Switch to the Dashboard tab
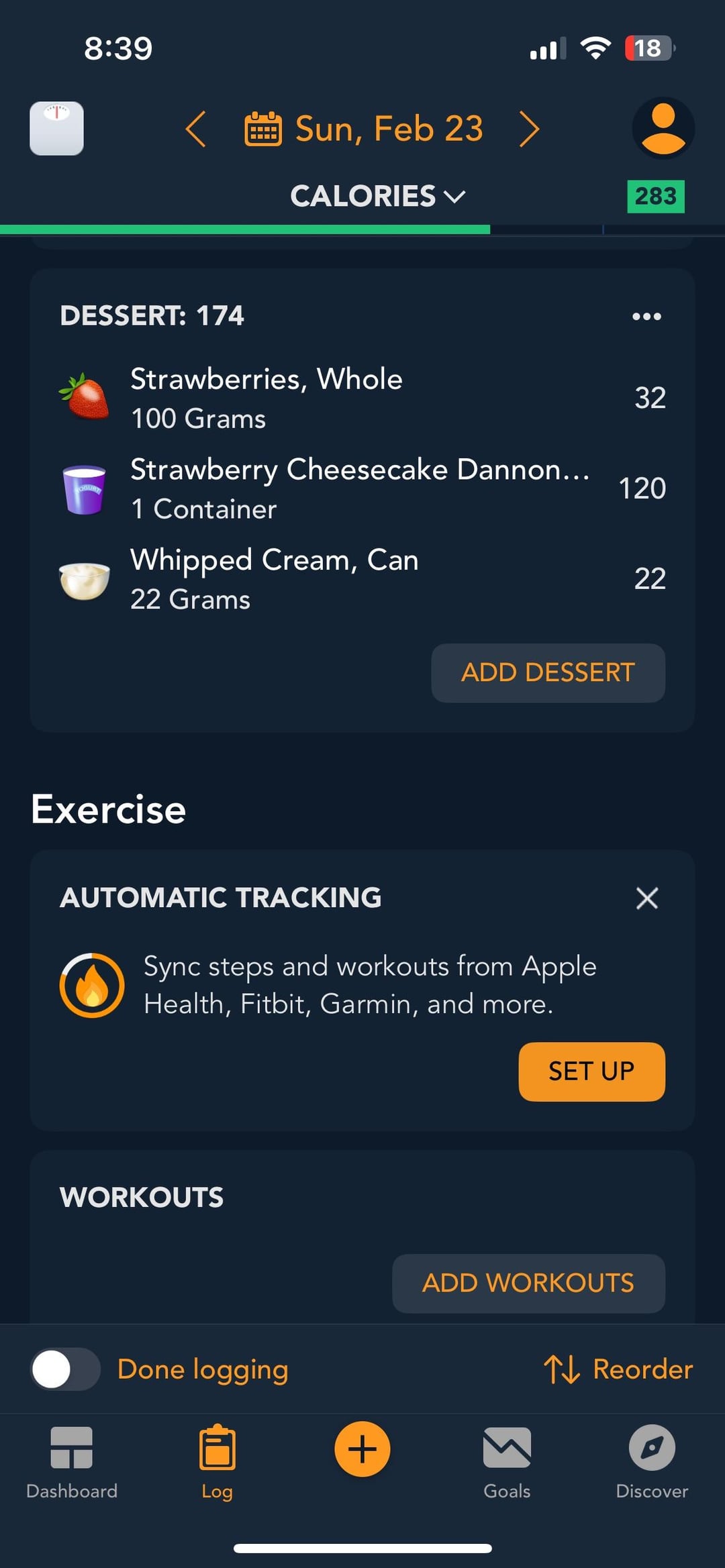Screen dimensions: 725x1568 (x=72, y=1462)
